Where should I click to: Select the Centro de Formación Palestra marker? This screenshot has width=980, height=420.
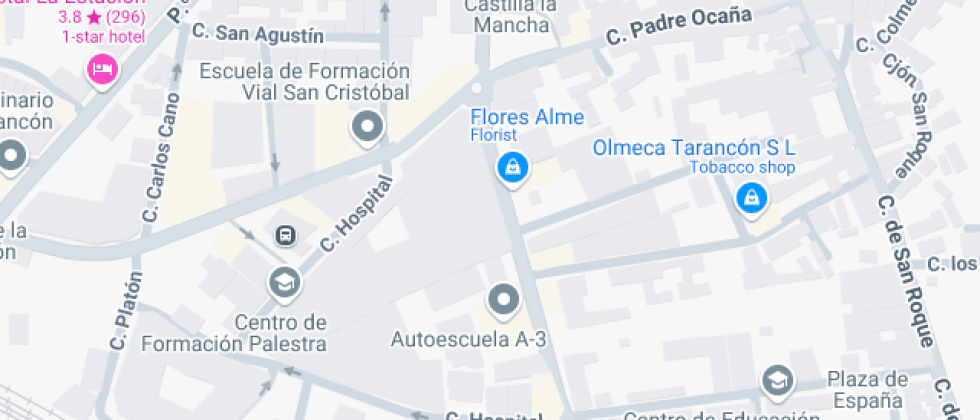[x=284, y=282]
